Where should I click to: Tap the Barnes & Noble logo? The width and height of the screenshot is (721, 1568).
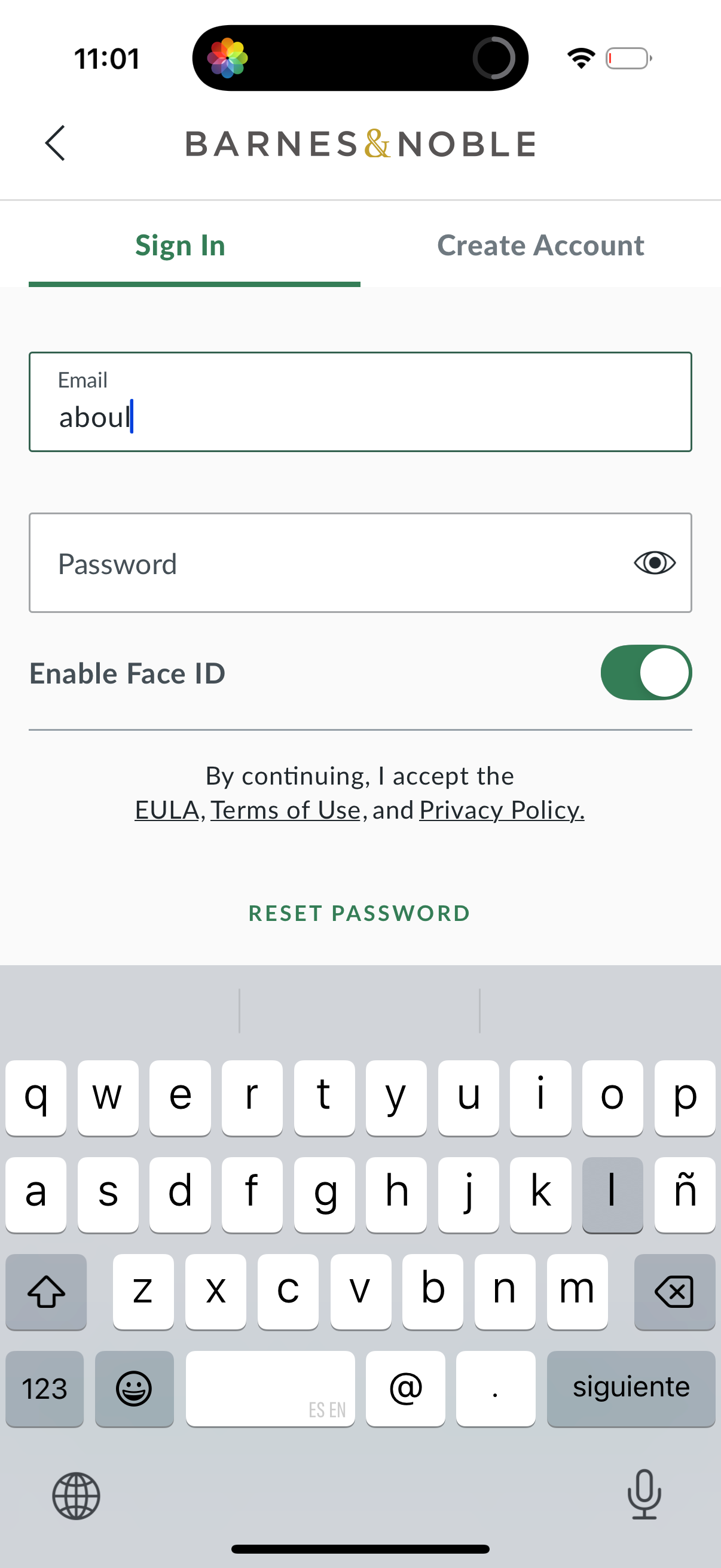tap(360, 144)
